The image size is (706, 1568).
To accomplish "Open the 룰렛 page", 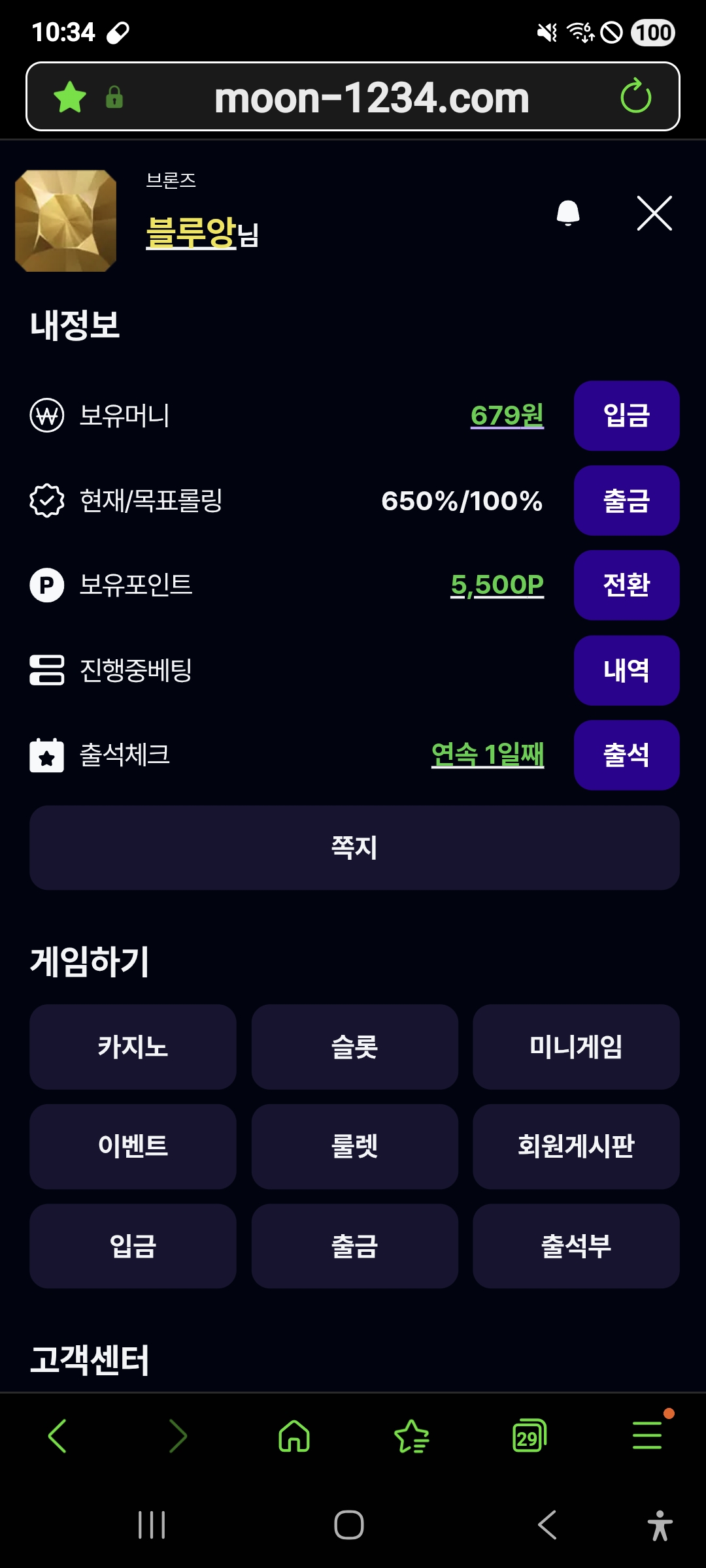I will (354, 1146).
